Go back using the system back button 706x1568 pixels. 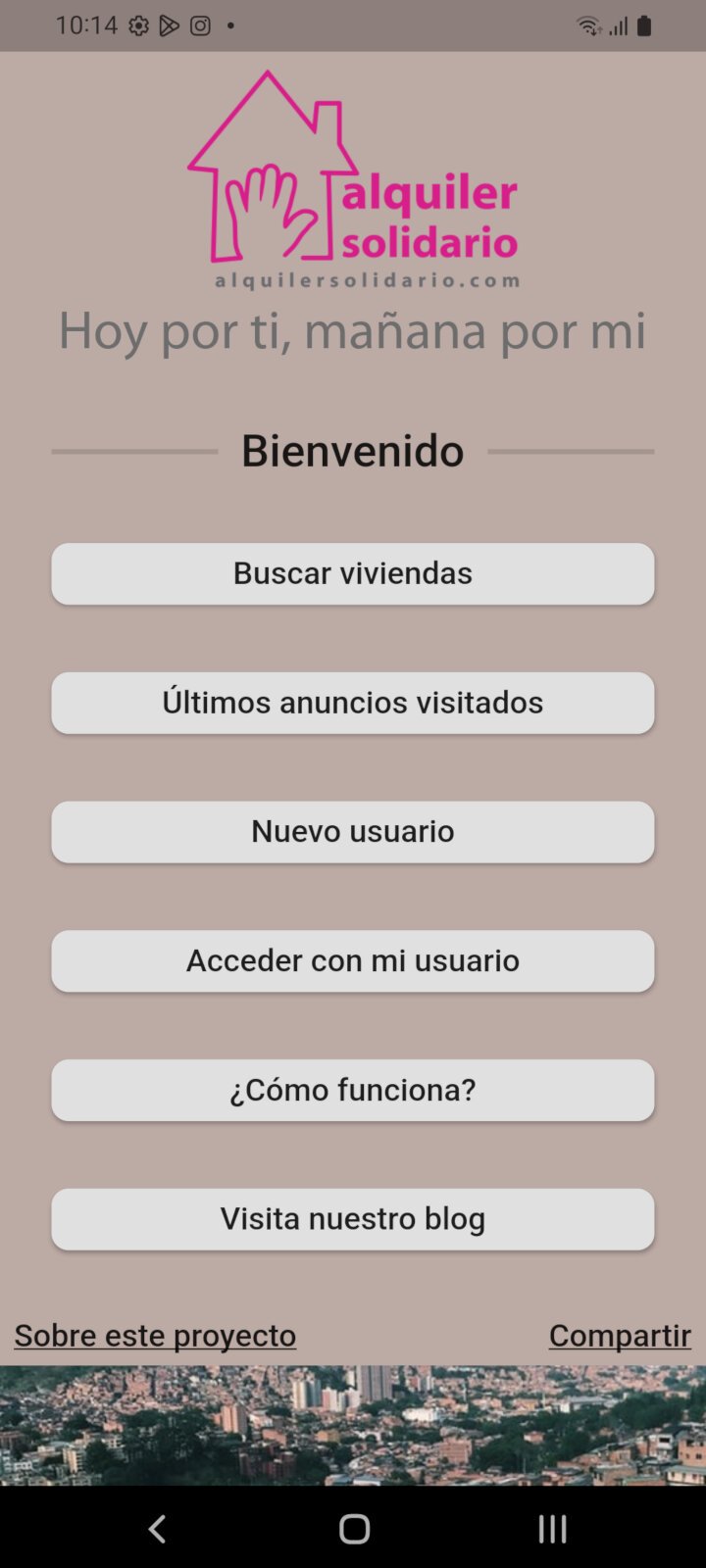tap(157, 1528)
